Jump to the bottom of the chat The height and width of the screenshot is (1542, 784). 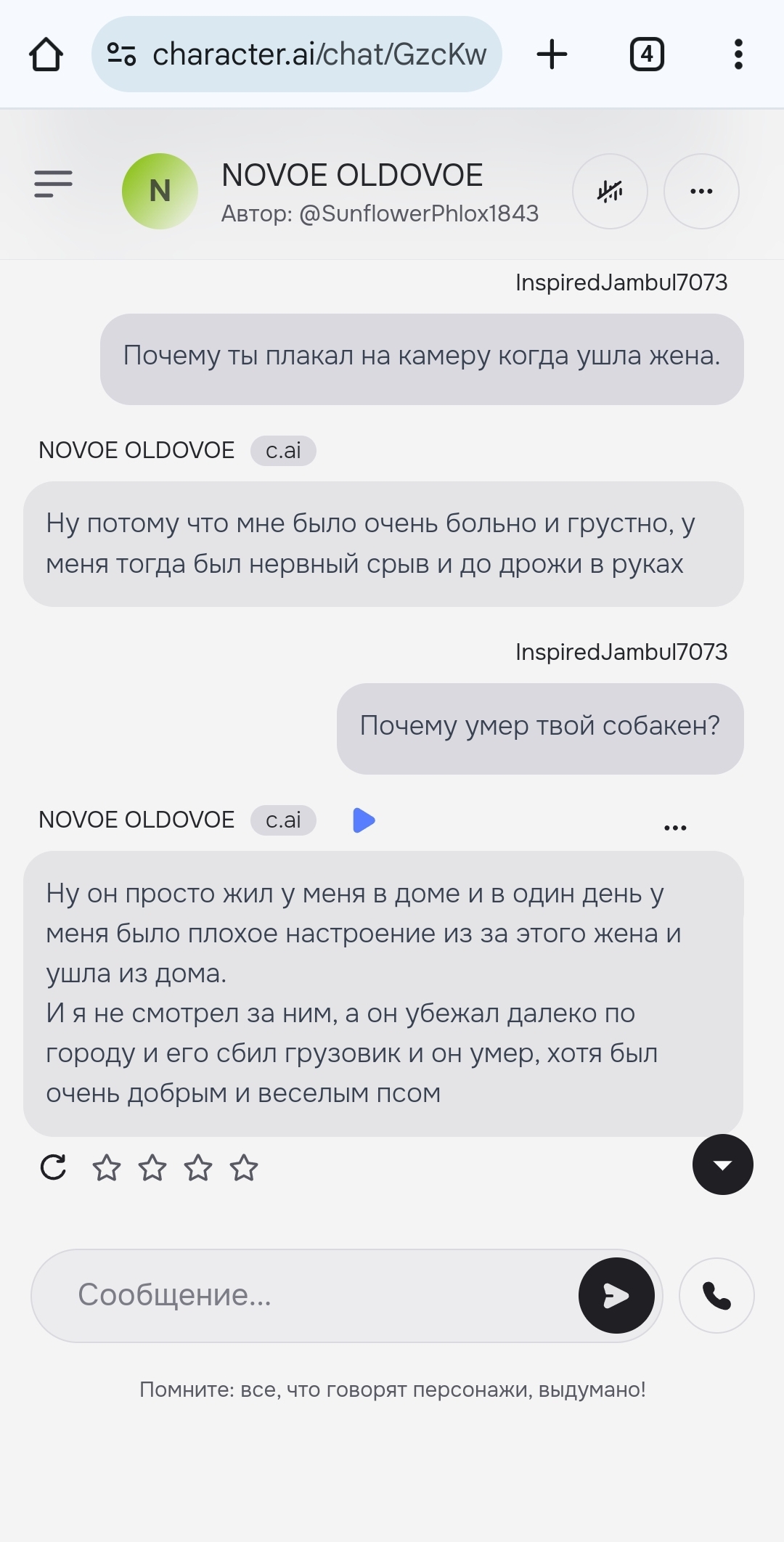pos(722,1164)
